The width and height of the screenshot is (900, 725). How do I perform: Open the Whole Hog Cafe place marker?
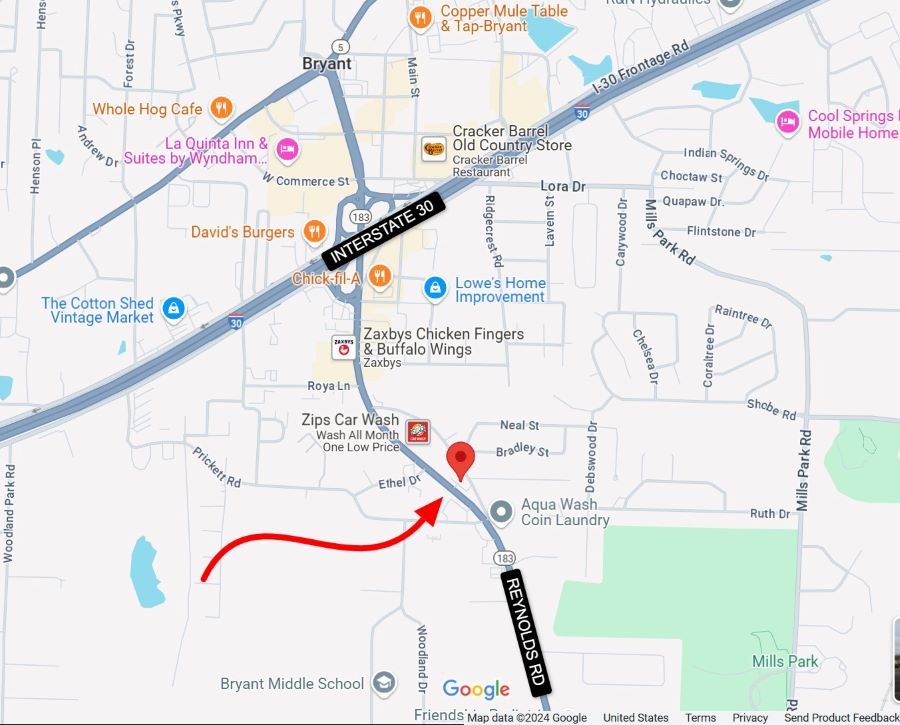222,108
